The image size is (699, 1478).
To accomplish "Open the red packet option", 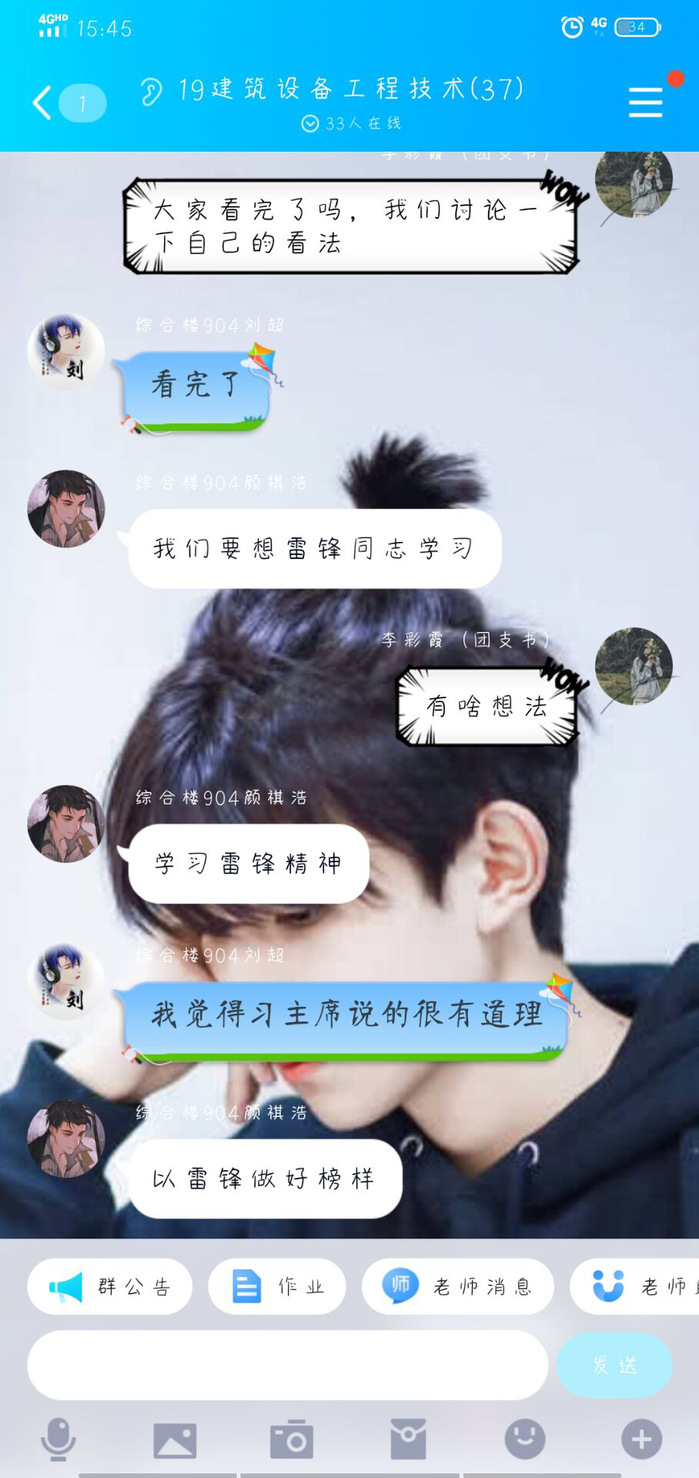I will 408,1440.
